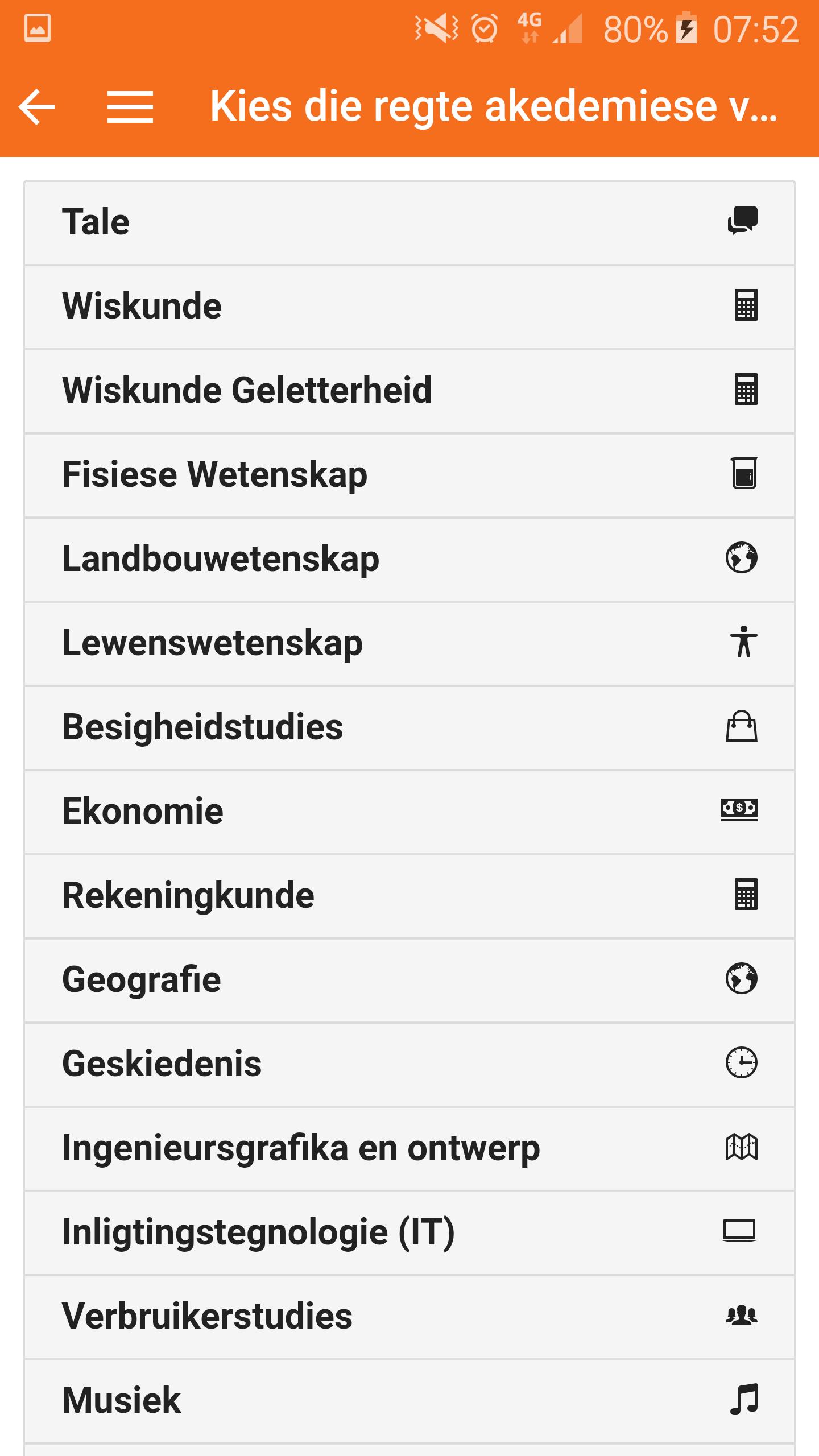Select Landbouwetenskap from the list

click(x=409, y=559)
